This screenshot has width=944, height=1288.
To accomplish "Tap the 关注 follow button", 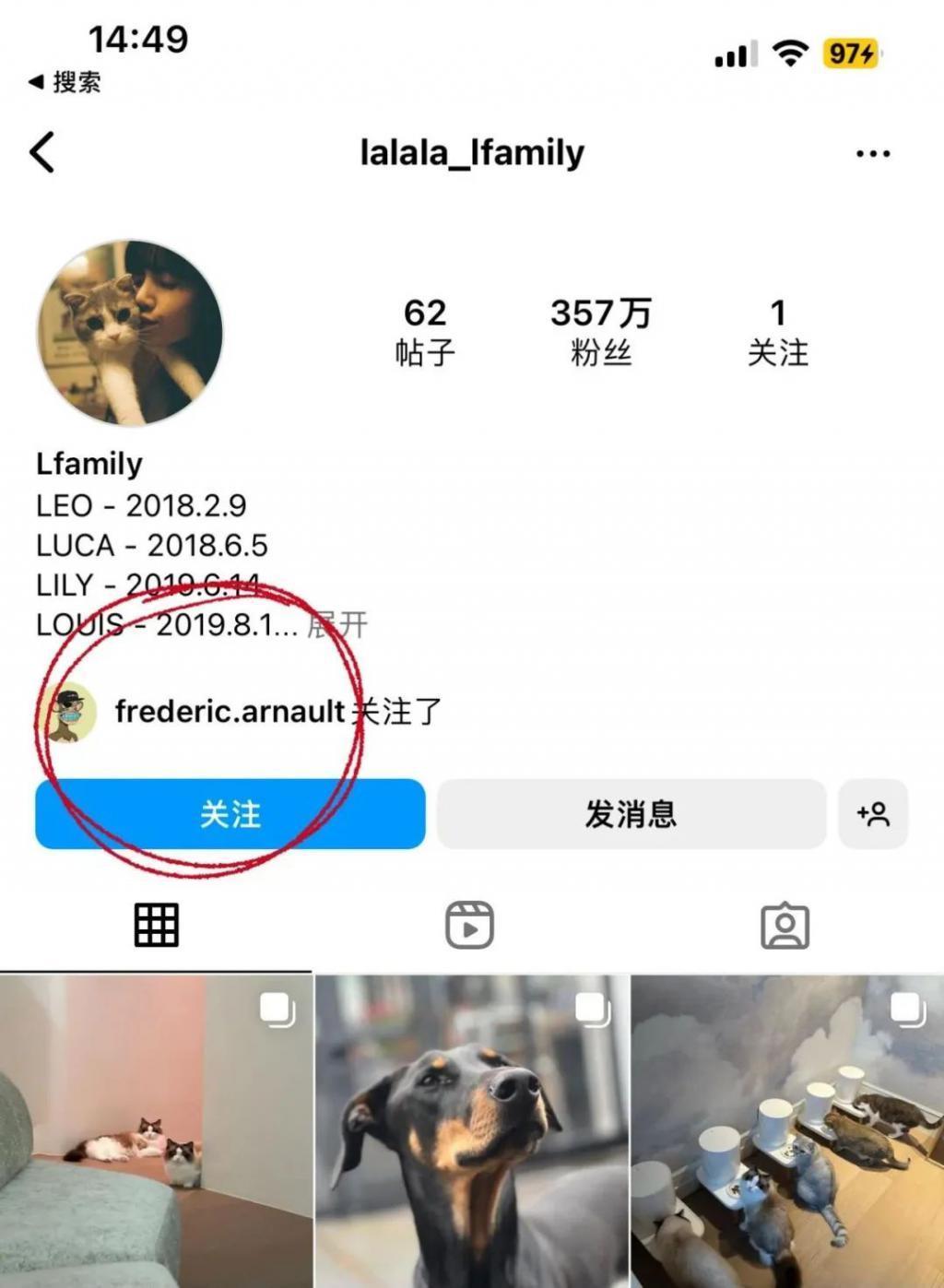I will pos(230,813).
